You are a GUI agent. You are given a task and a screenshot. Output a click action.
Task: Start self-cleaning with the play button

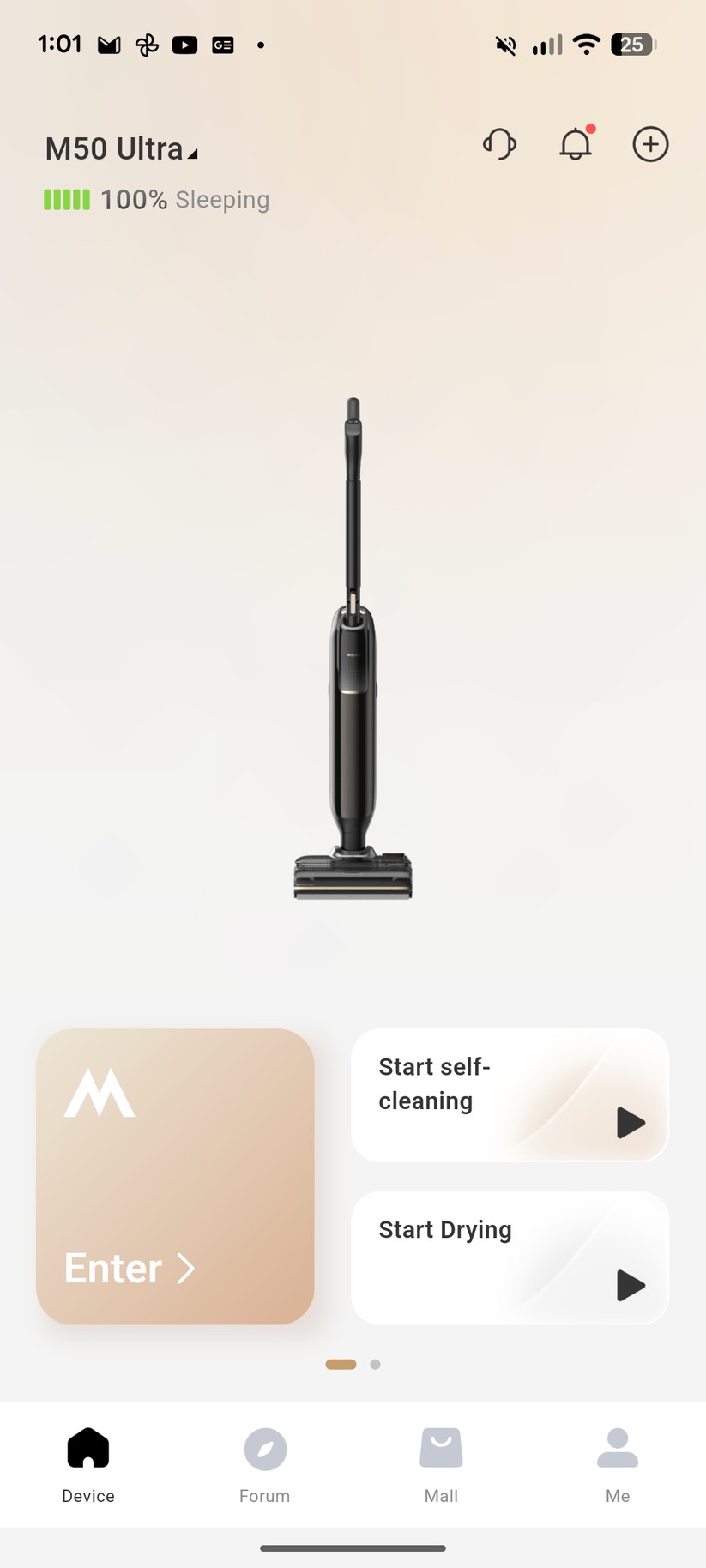tap(631, 1122)
